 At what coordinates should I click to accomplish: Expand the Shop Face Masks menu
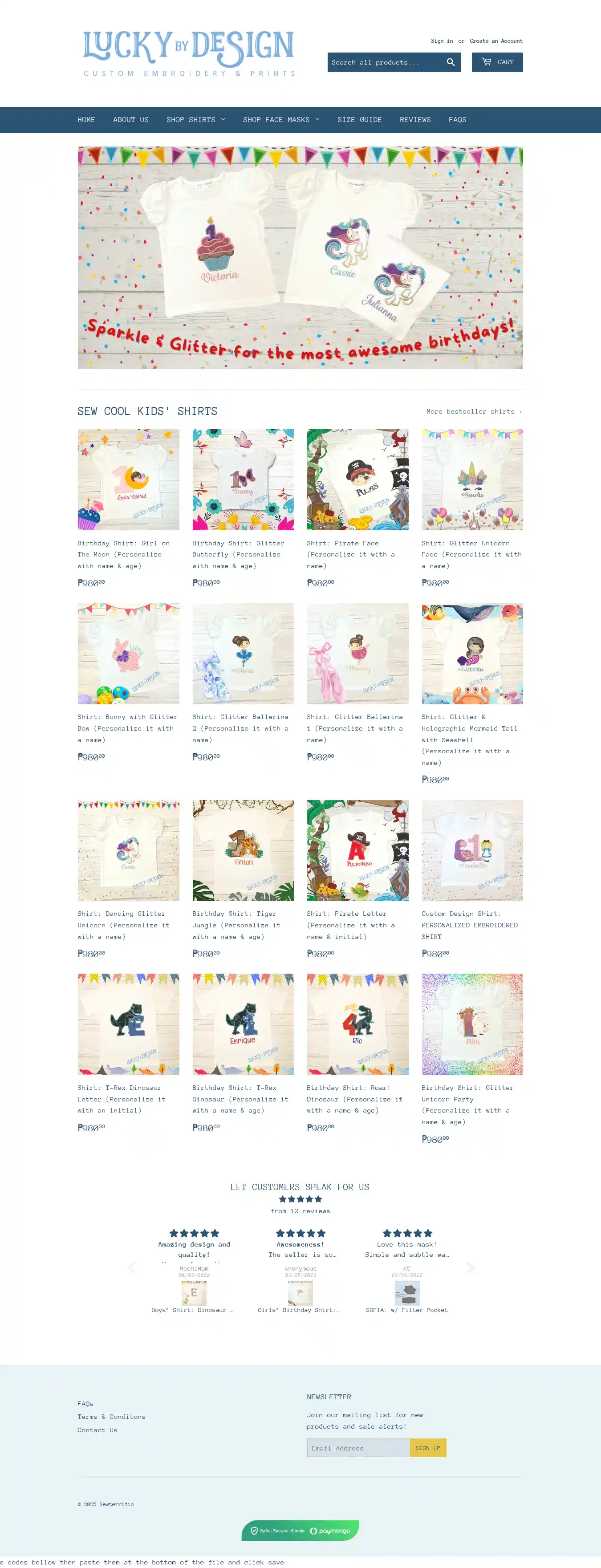(x=281, y=120)
